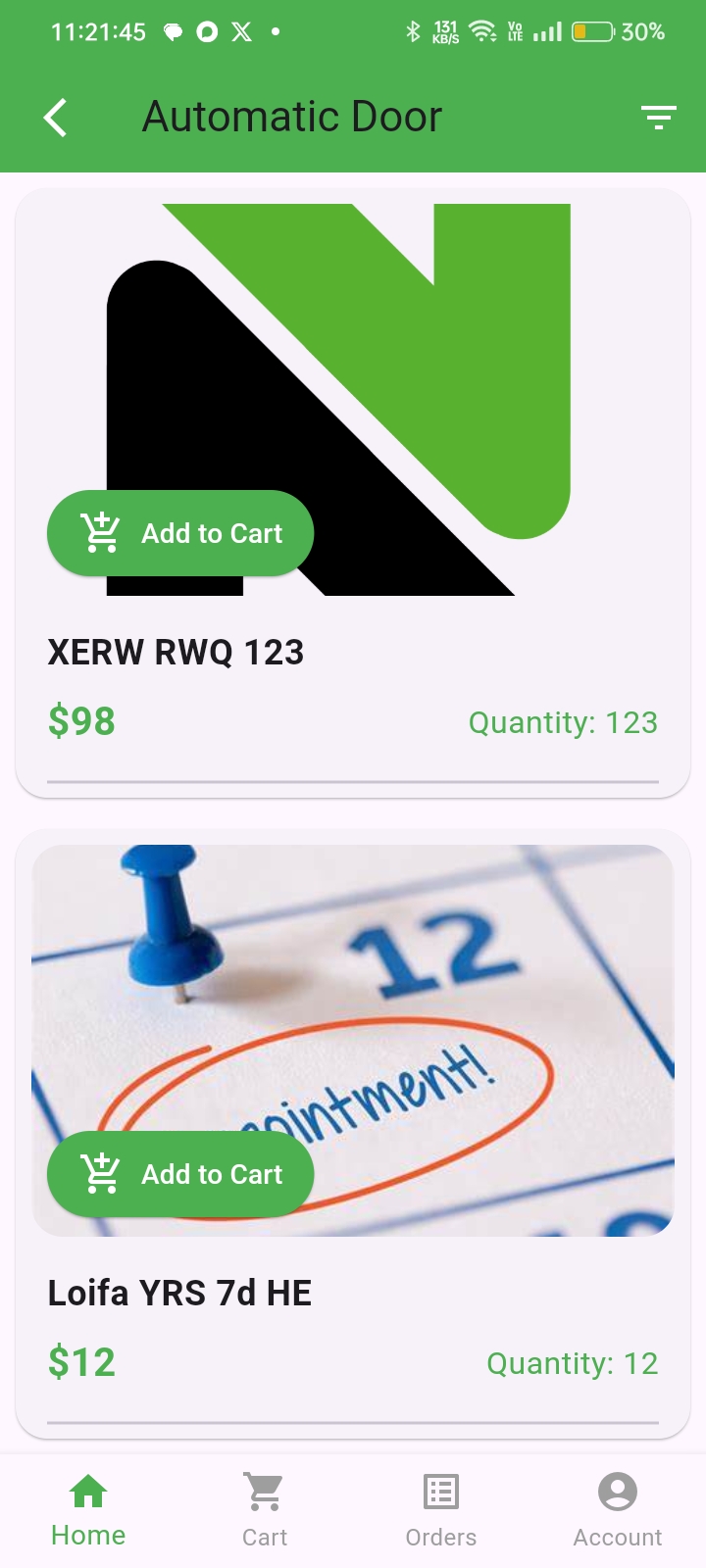Open the filter options
This screenshot has height=1568, width=706.
coord(658,118)
